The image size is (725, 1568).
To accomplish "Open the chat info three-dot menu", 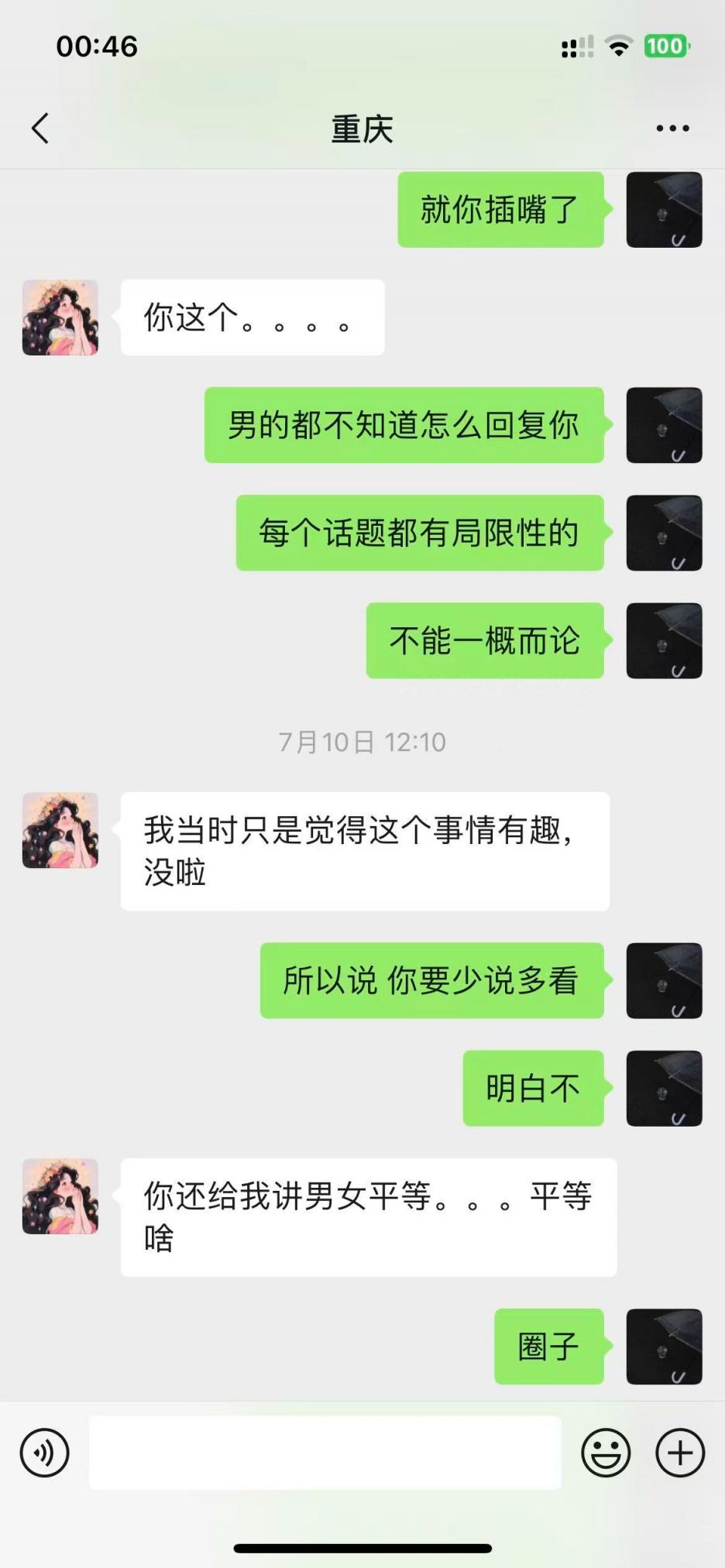I will (672, 129).
